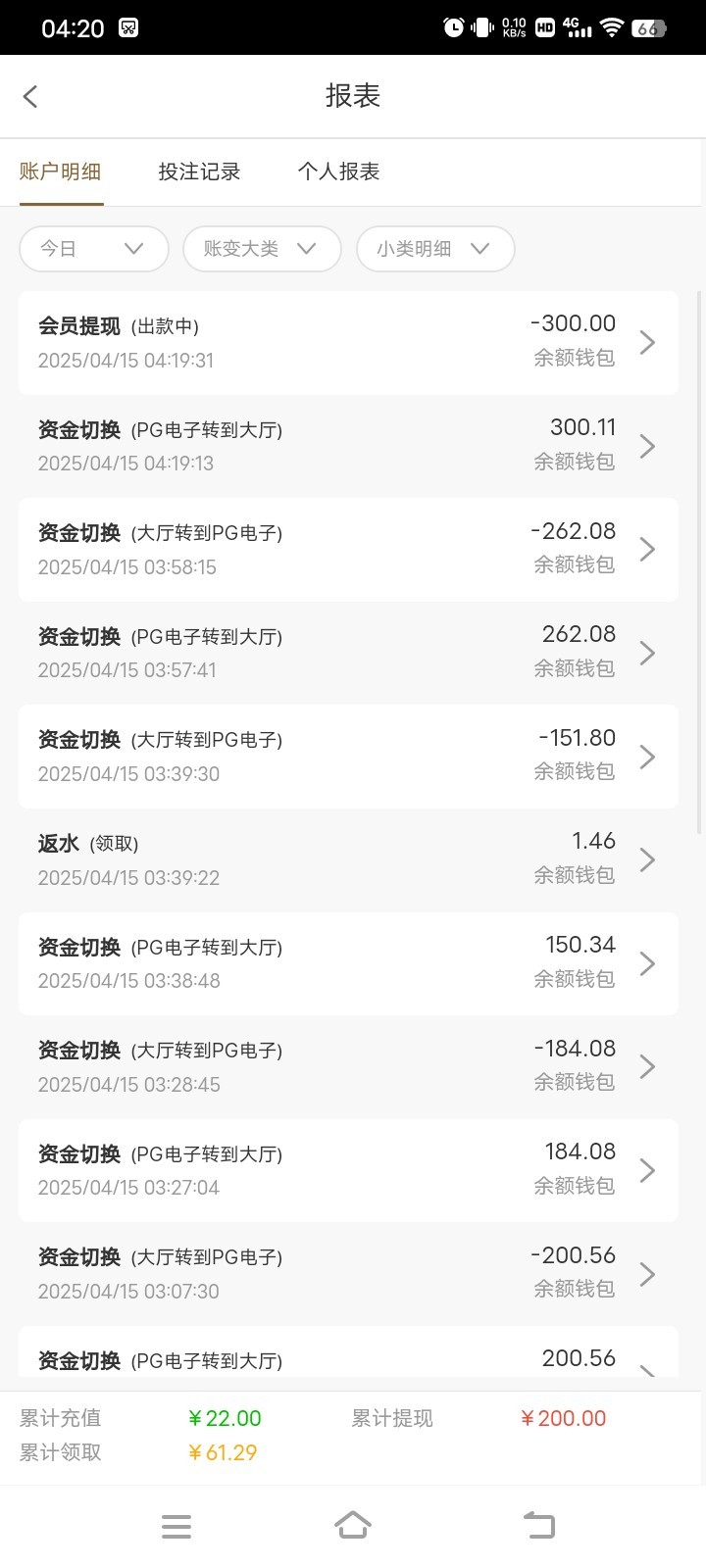Select the 账户明细 tab
706x1568 pixels.
tap(61, 171)
